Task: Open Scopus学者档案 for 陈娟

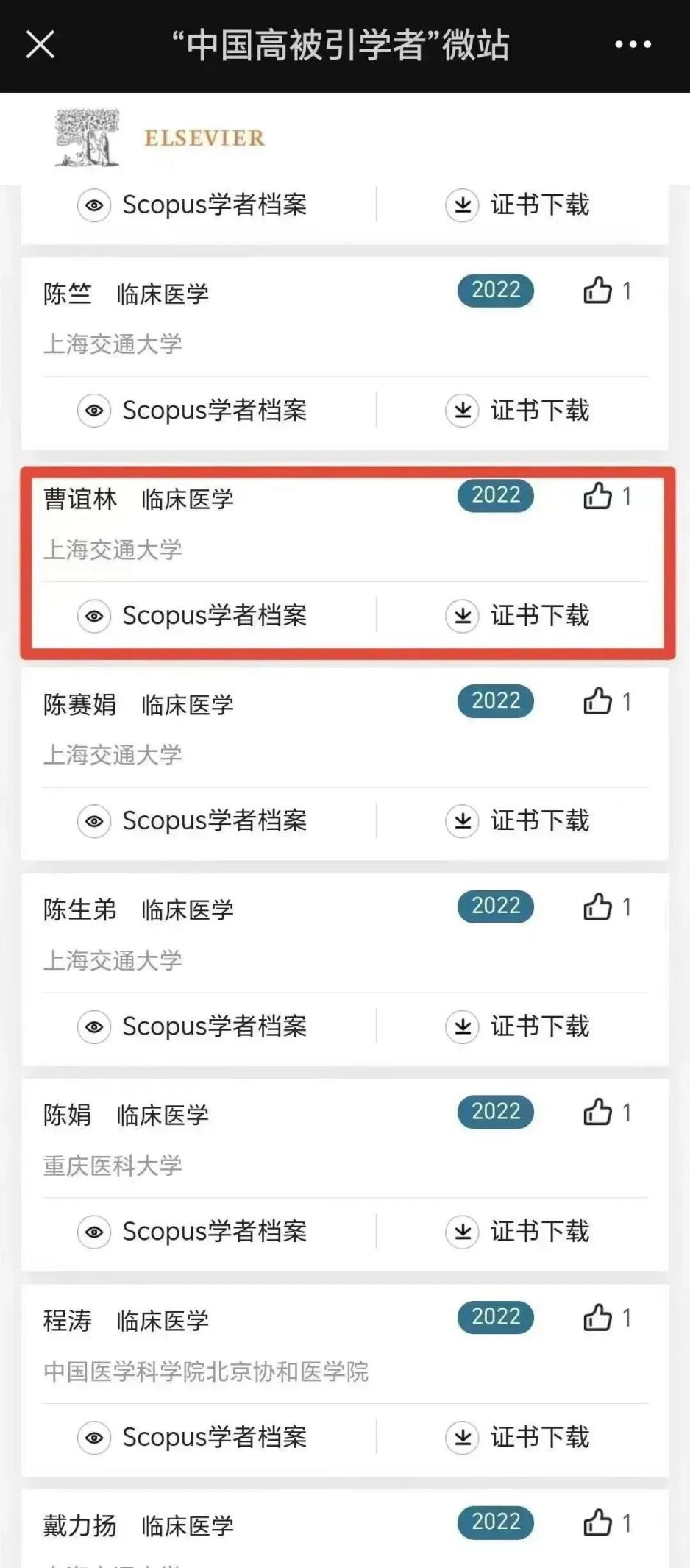Action: tap(193, 1232)
